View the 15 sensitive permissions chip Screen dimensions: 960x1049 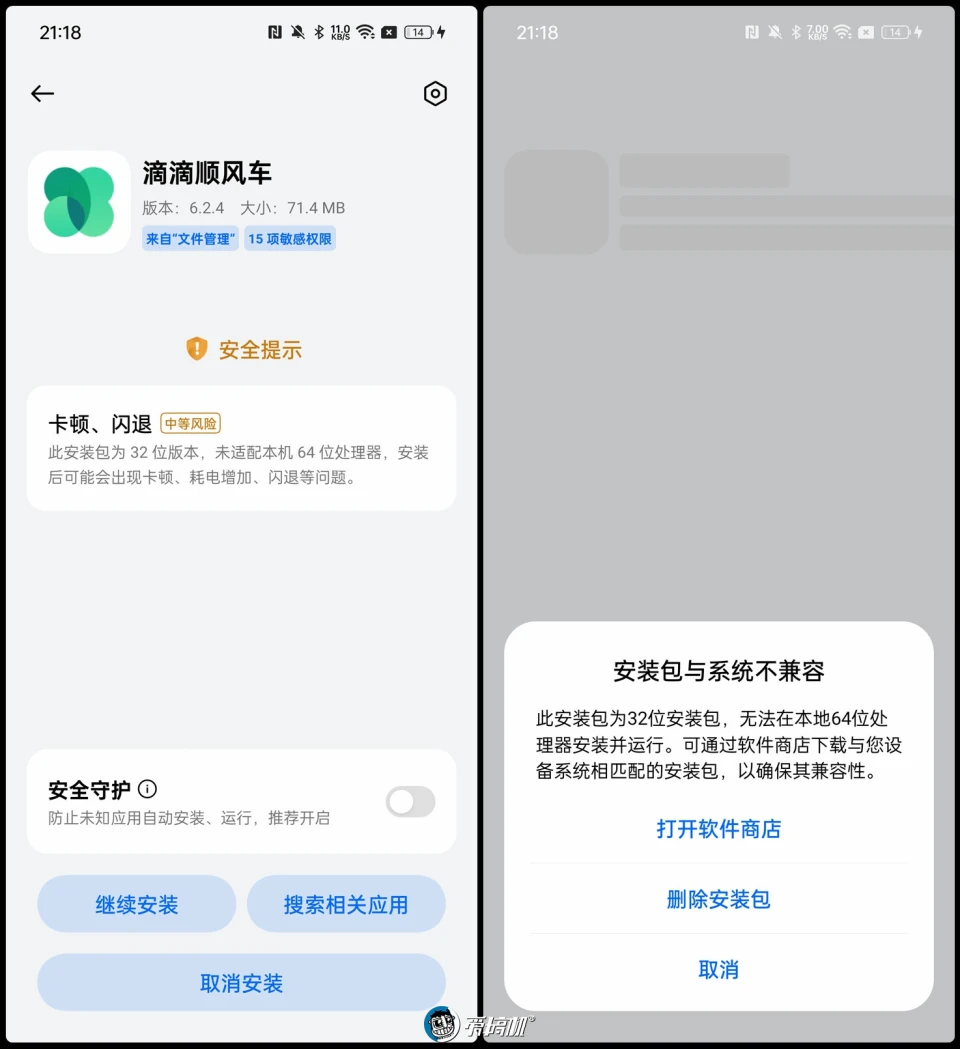click(290, 239)
